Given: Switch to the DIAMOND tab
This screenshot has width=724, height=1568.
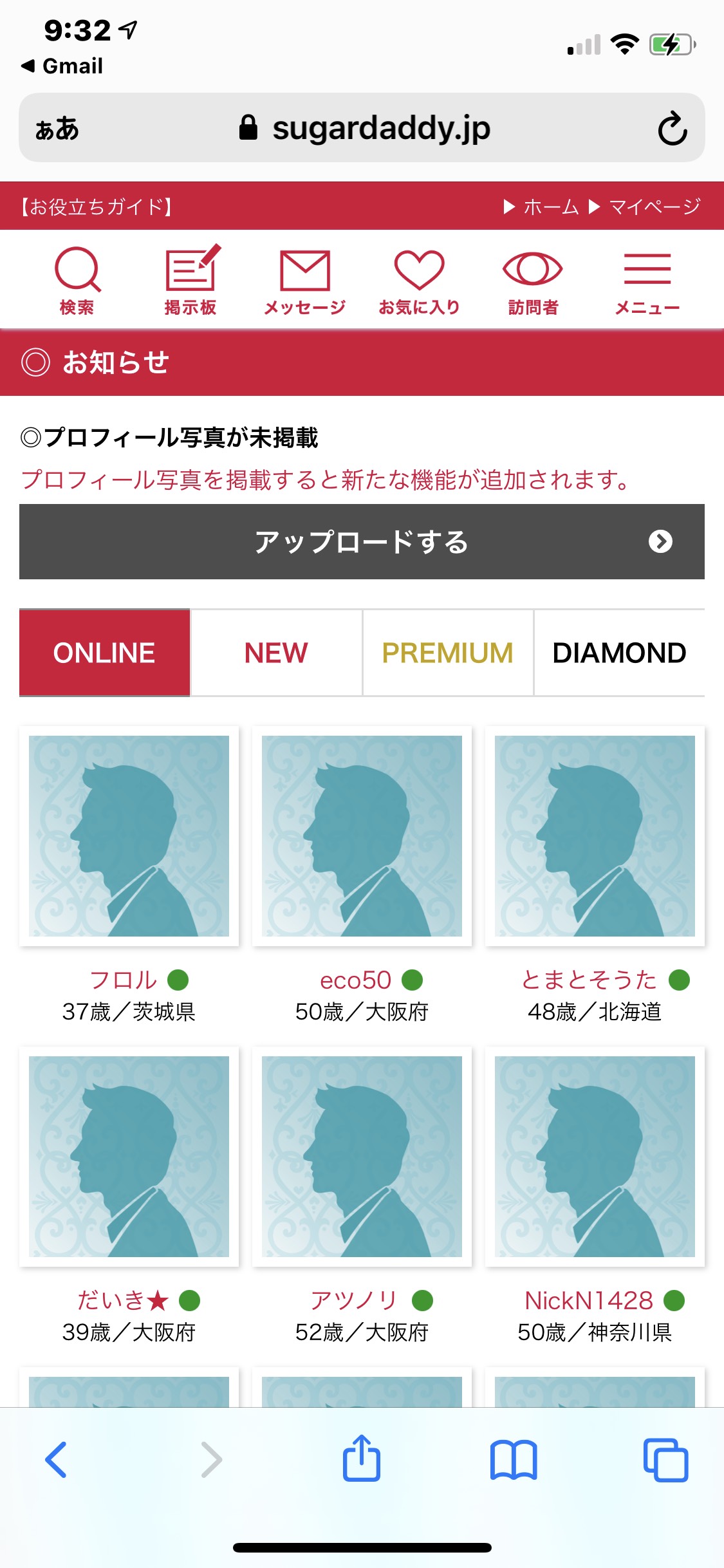Looking at the screenshot, I should pyautogui.click(x=619, y=653).
